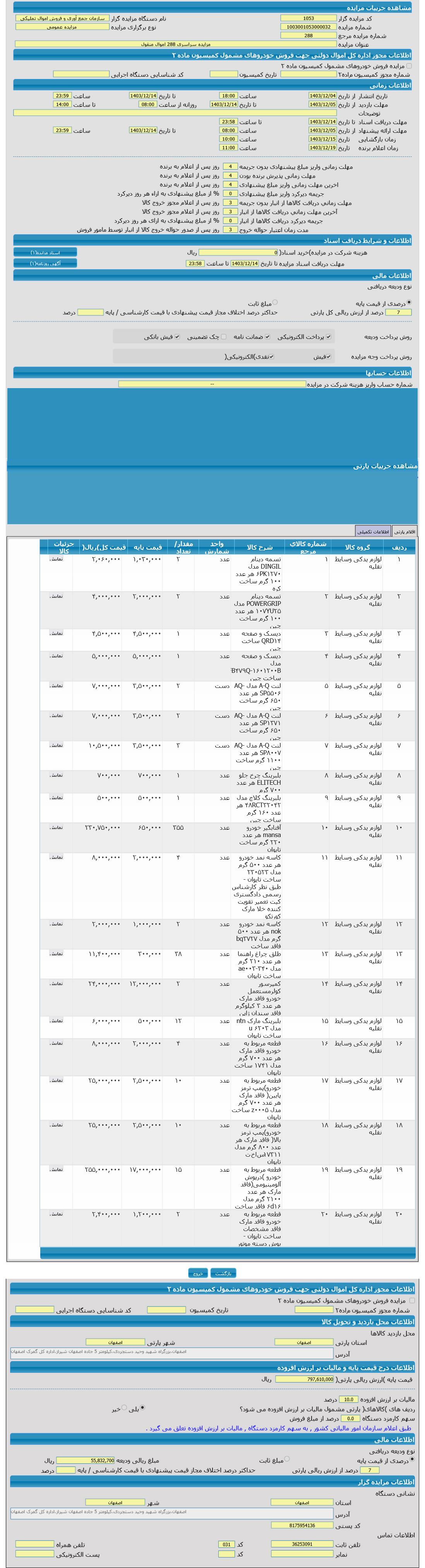425x1568 pixels.
Task: Switch to the اطلاعات تکمیلی tab
Action: click(373, 531)
